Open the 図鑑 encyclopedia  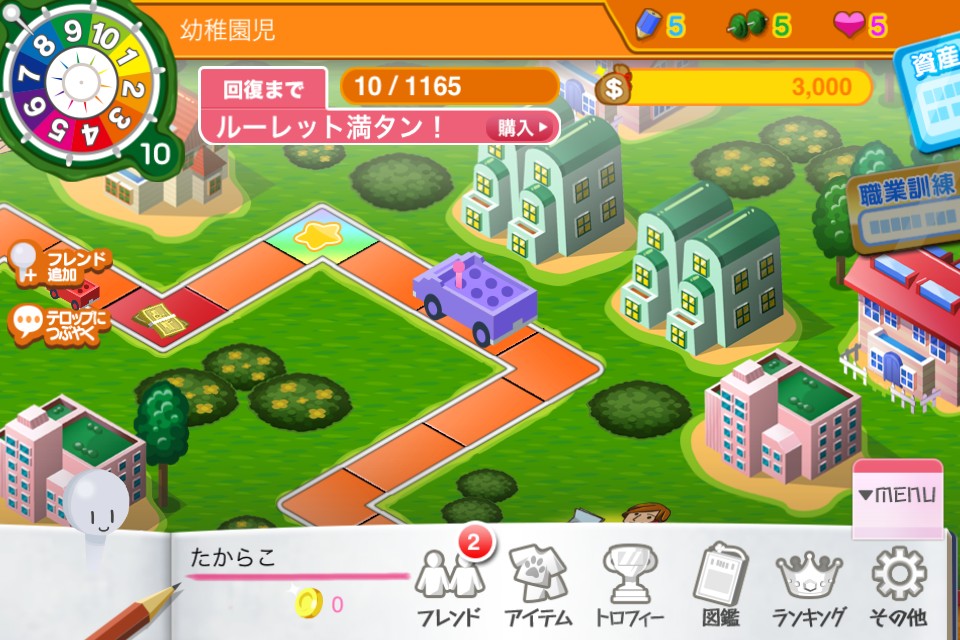719,587
